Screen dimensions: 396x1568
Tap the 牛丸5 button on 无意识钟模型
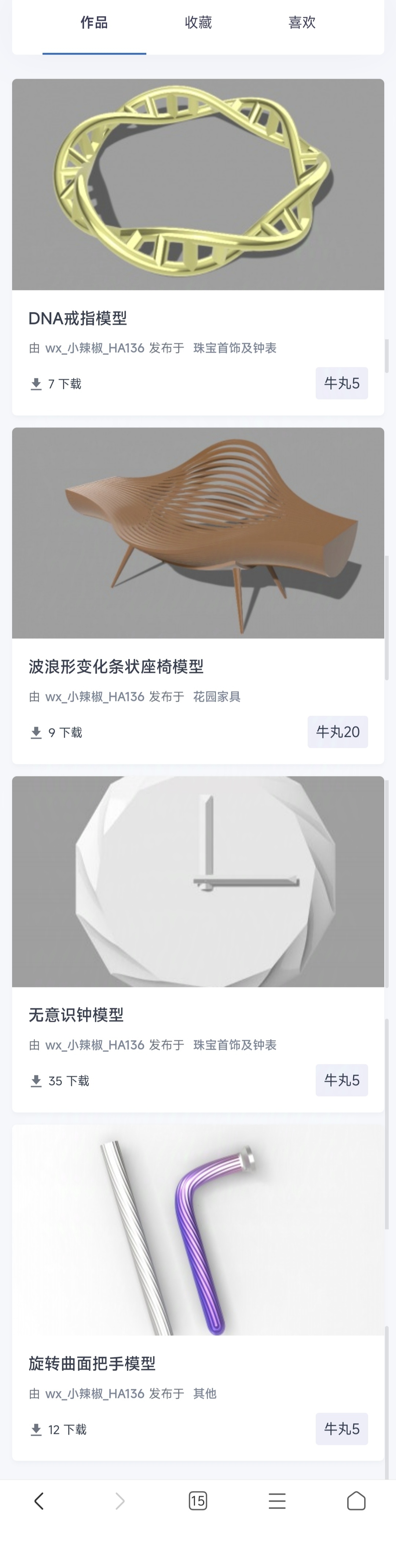point(341,1080)
